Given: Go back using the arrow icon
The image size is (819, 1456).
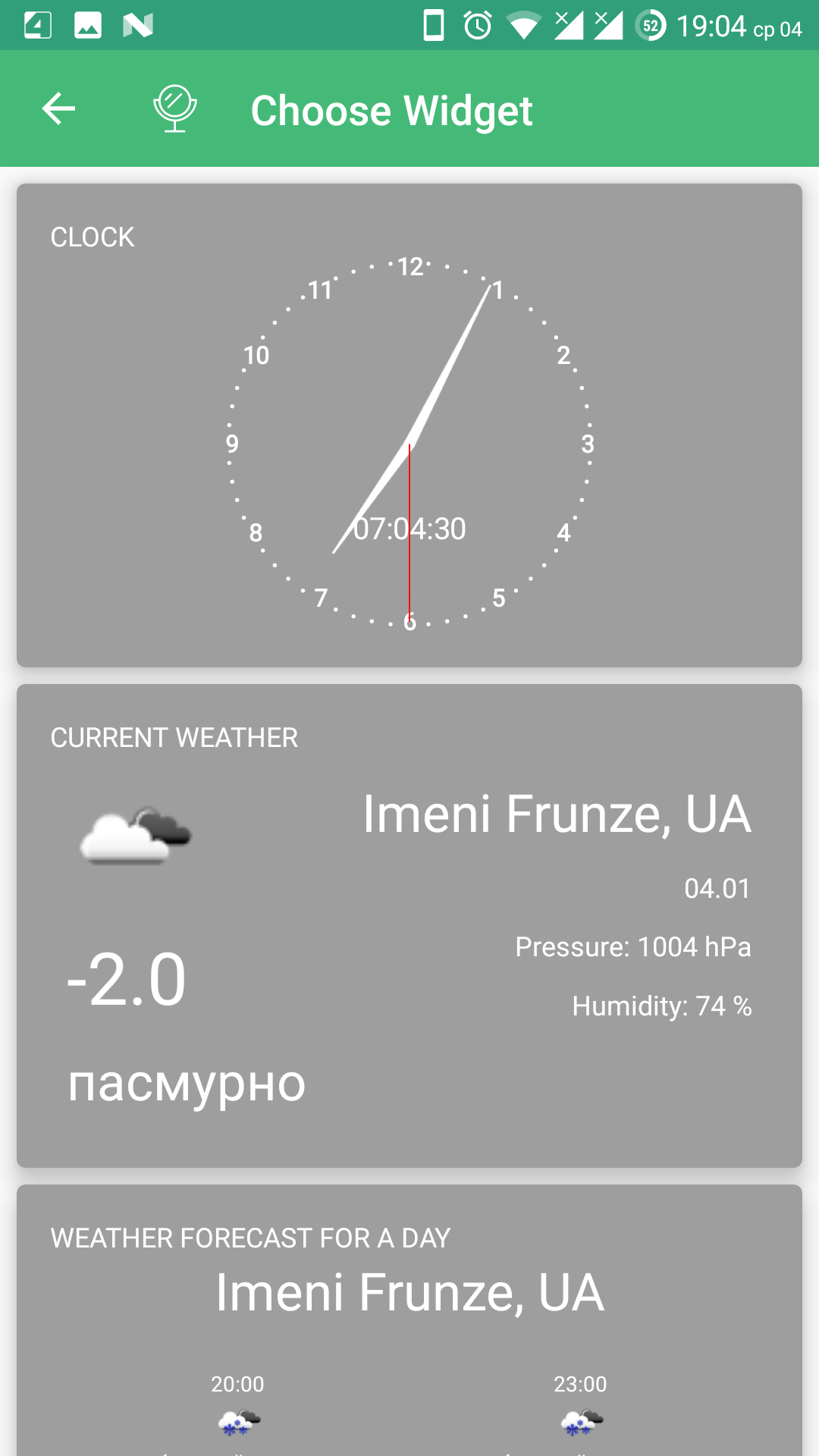Looking at the screenshot, I should coord(58,108).
